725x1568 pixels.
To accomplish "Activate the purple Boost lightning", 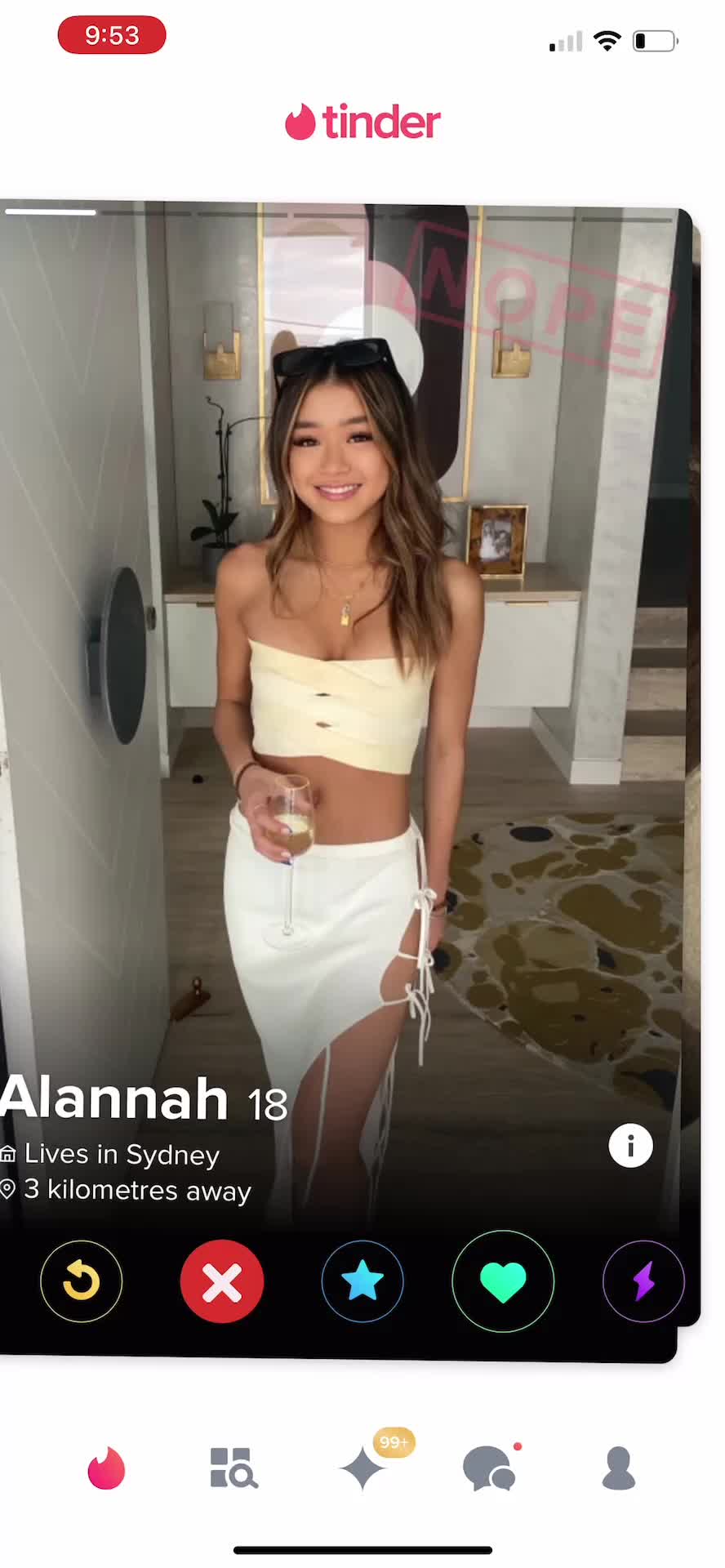I will pos(643,1281).
